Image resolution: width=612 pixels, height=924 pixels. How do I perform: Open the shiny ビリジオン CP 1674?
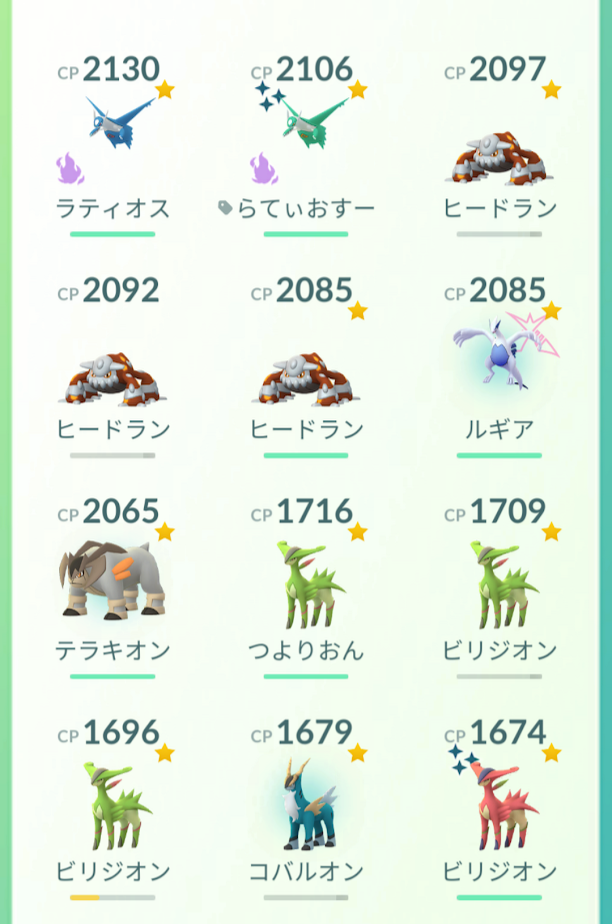coord(499,805)
